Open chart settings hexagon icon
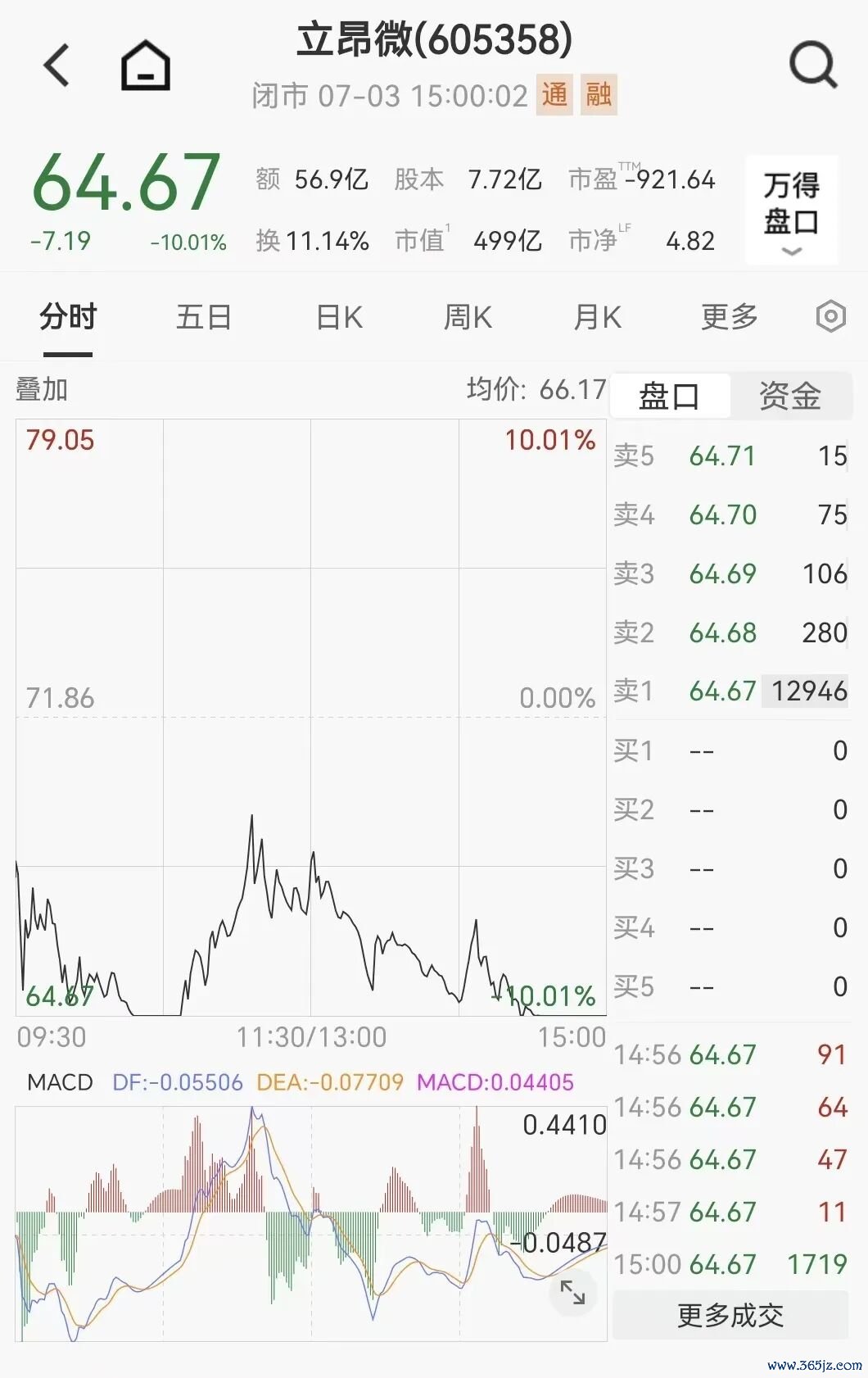The height and width of the screenshot is (1378, 868). click(830, 316)
